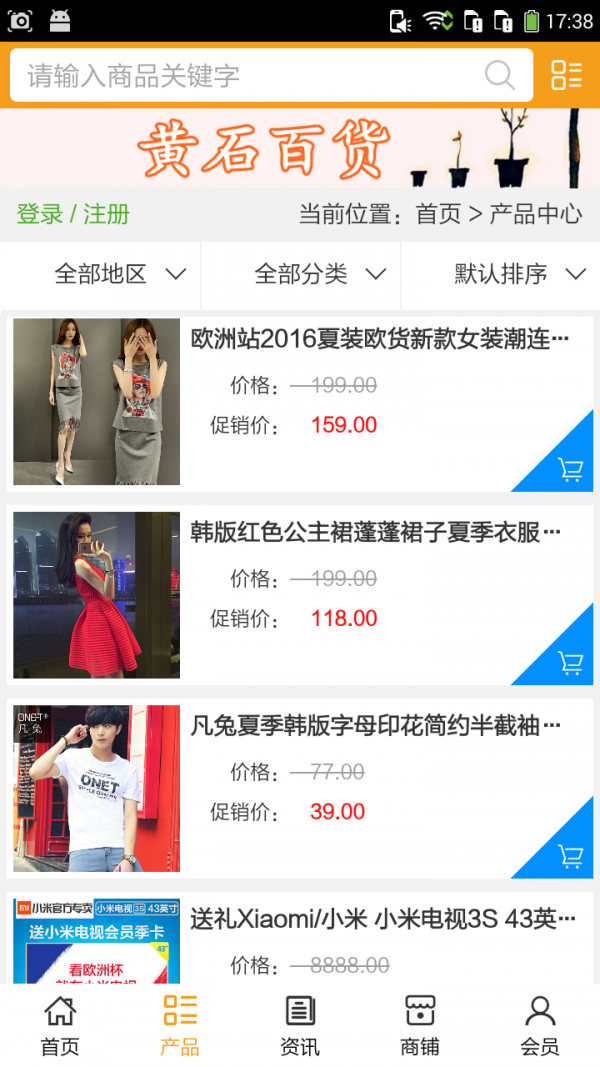Tap the product keyword search field

pyautogui.click(x=250, y=76)
